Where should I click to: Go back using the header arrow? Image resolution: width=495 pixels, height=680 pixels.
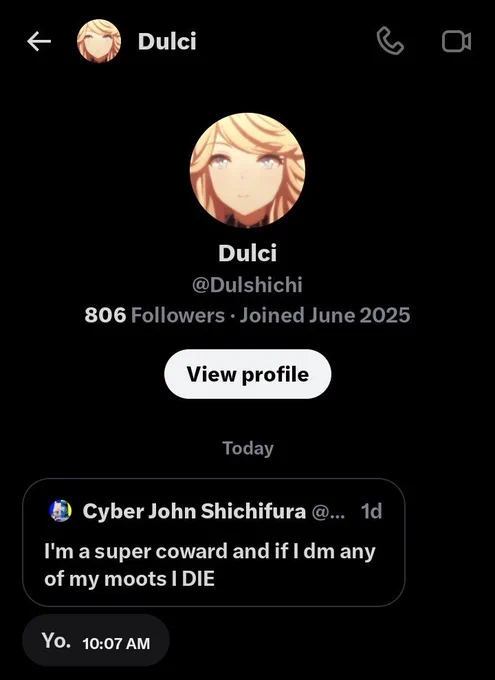(39, 42)
